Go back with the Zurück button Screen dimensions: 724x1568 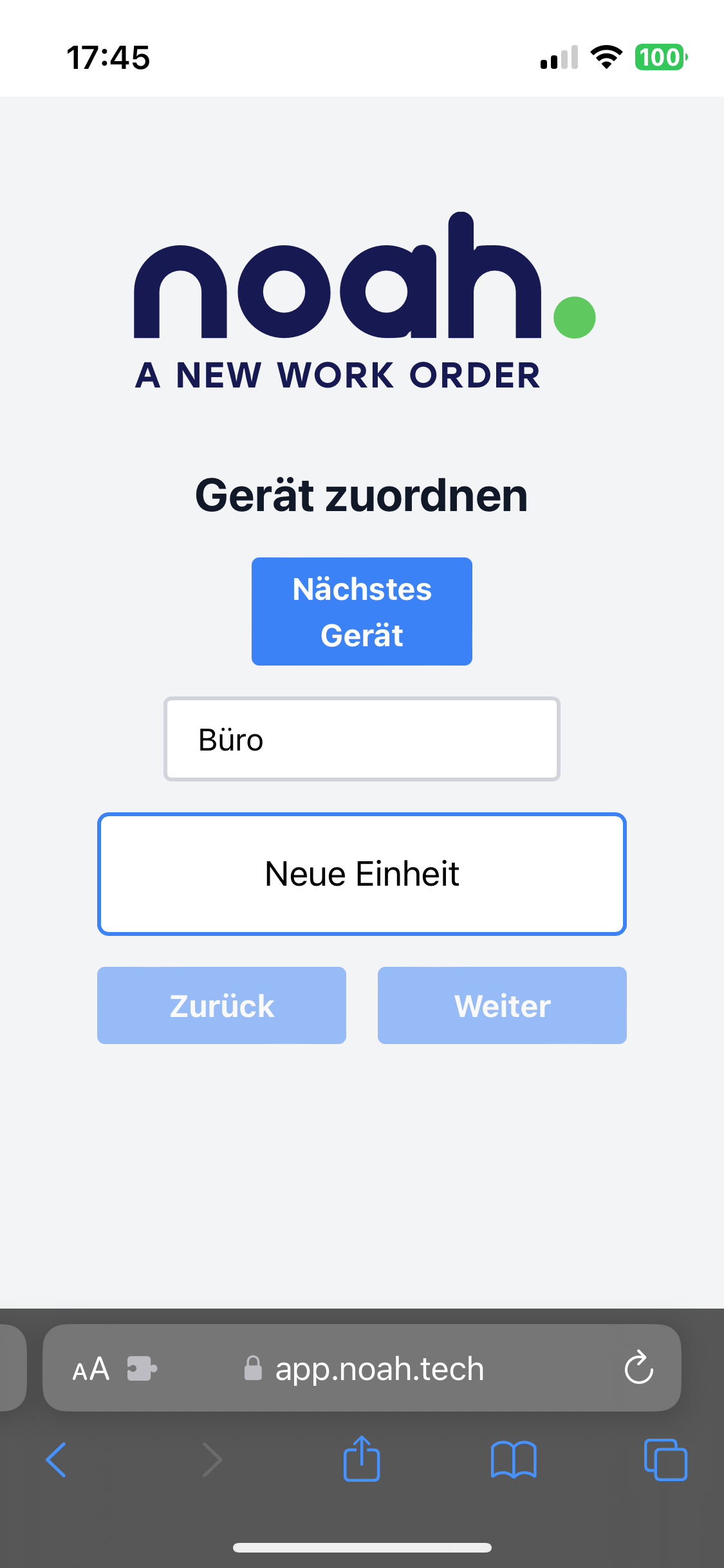pos(221,1005)
